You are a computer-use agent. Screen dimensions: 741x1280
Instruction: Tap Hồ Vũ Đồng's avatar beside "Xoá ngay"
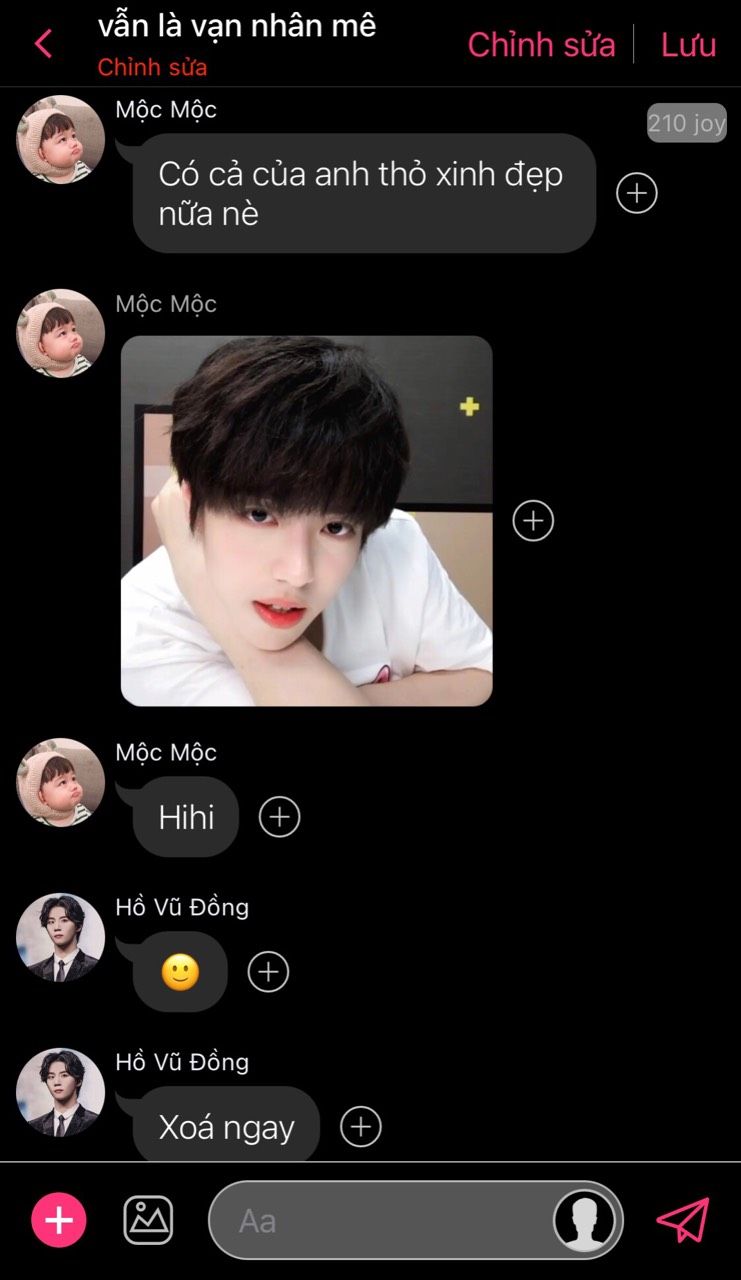(x=60, y=1092)
